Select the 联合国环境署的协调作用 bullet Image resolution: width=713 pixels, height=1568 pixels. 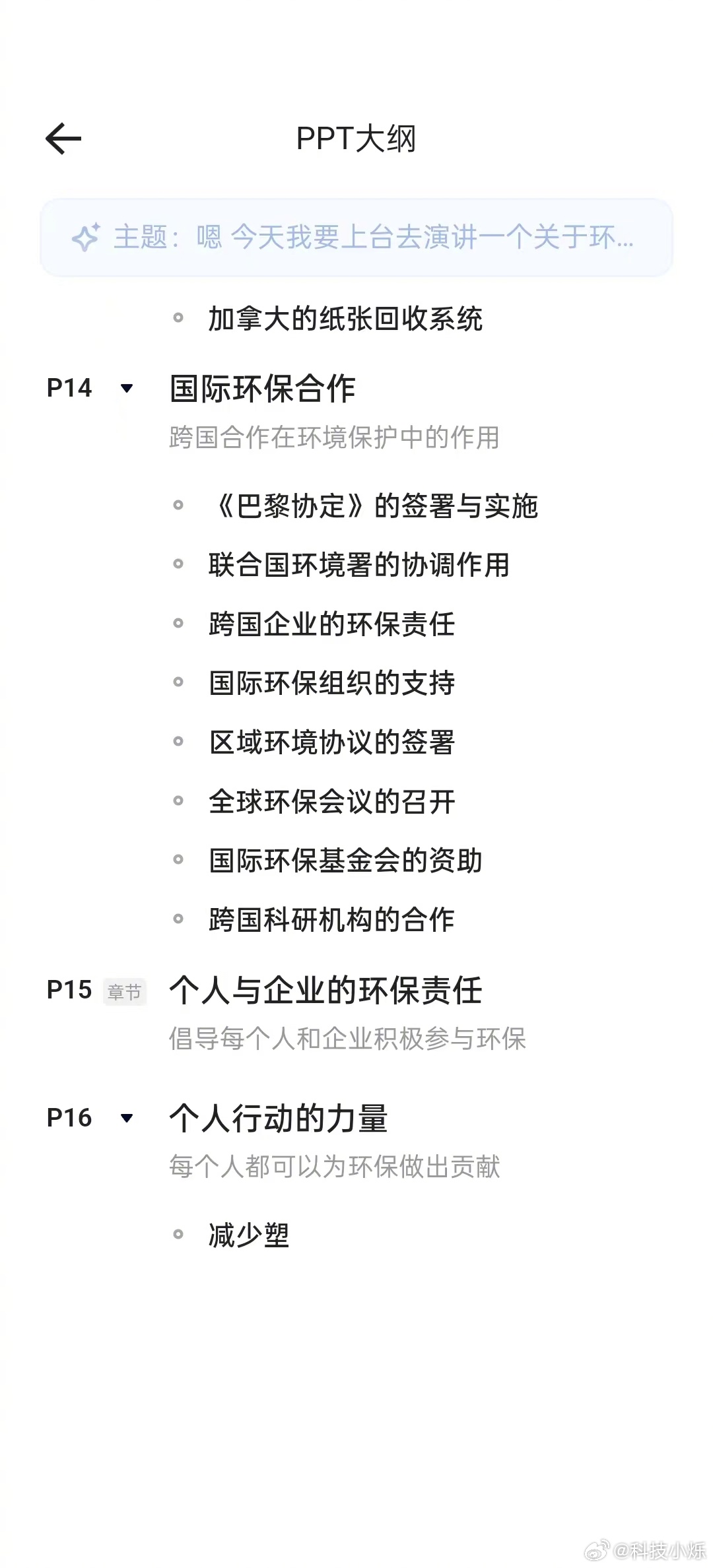359,565
